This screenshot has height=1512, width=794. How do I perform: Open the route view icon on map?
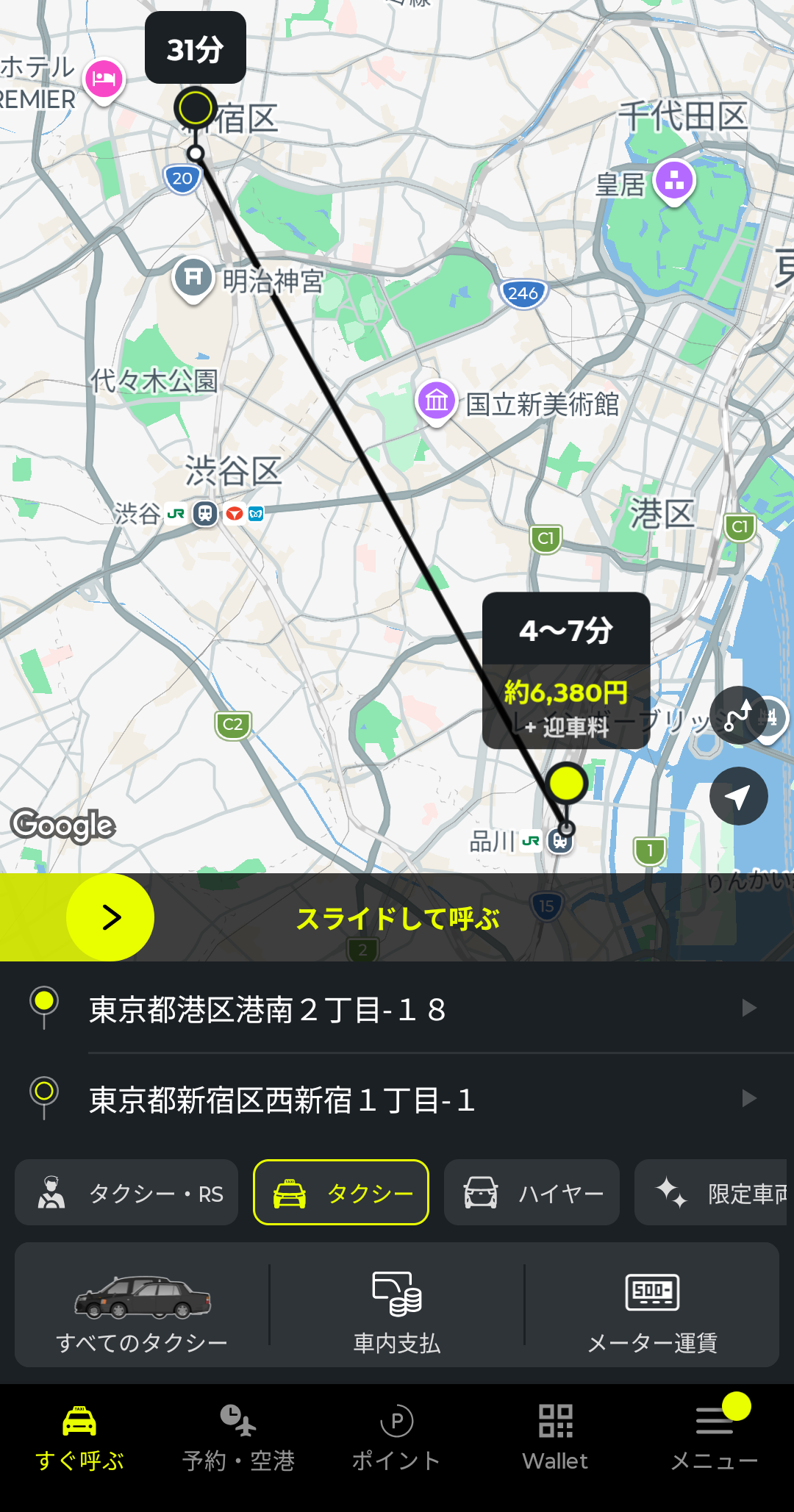click(737, 715)
